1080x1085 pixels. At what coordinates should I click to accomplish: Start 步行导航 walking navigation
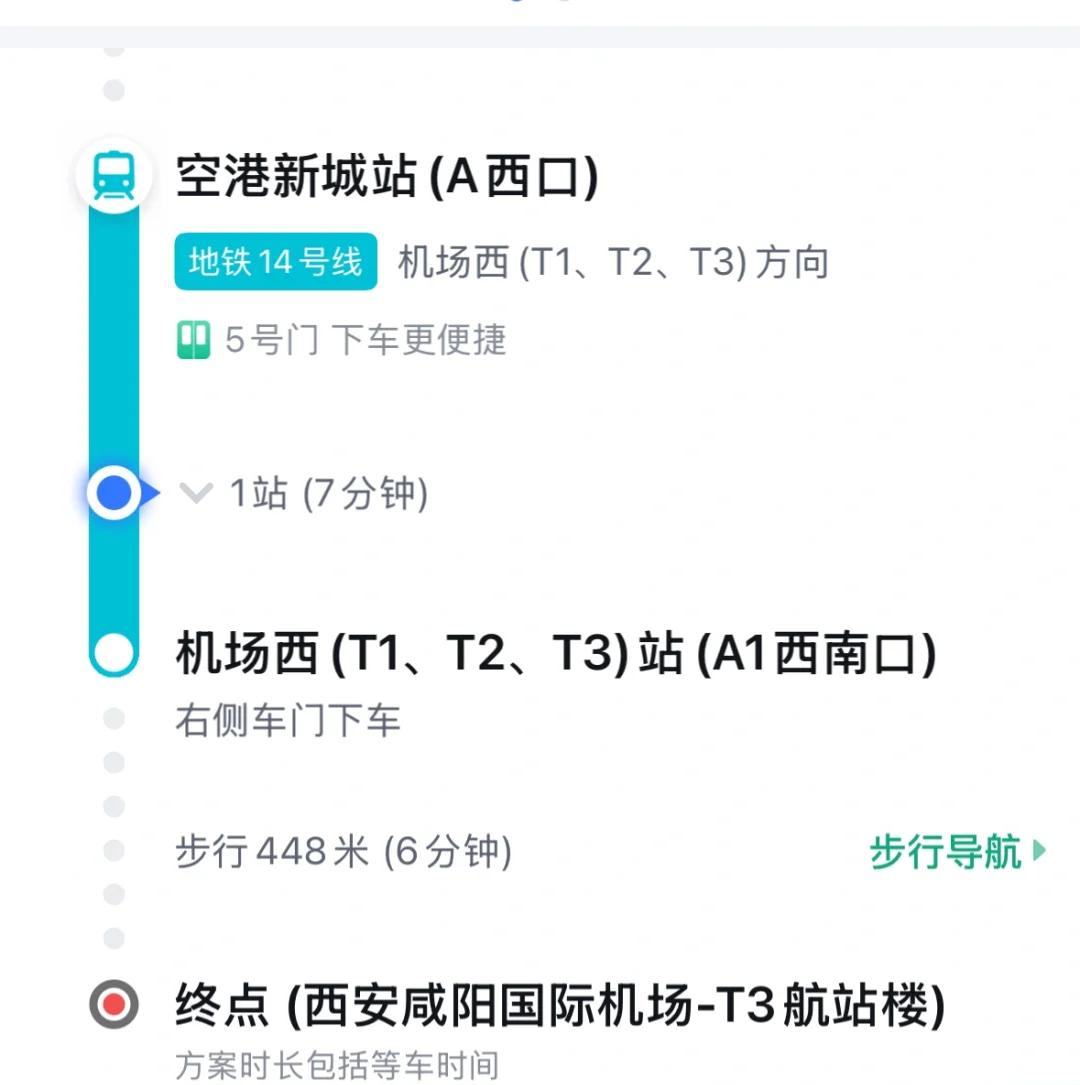tap(955, 853)
